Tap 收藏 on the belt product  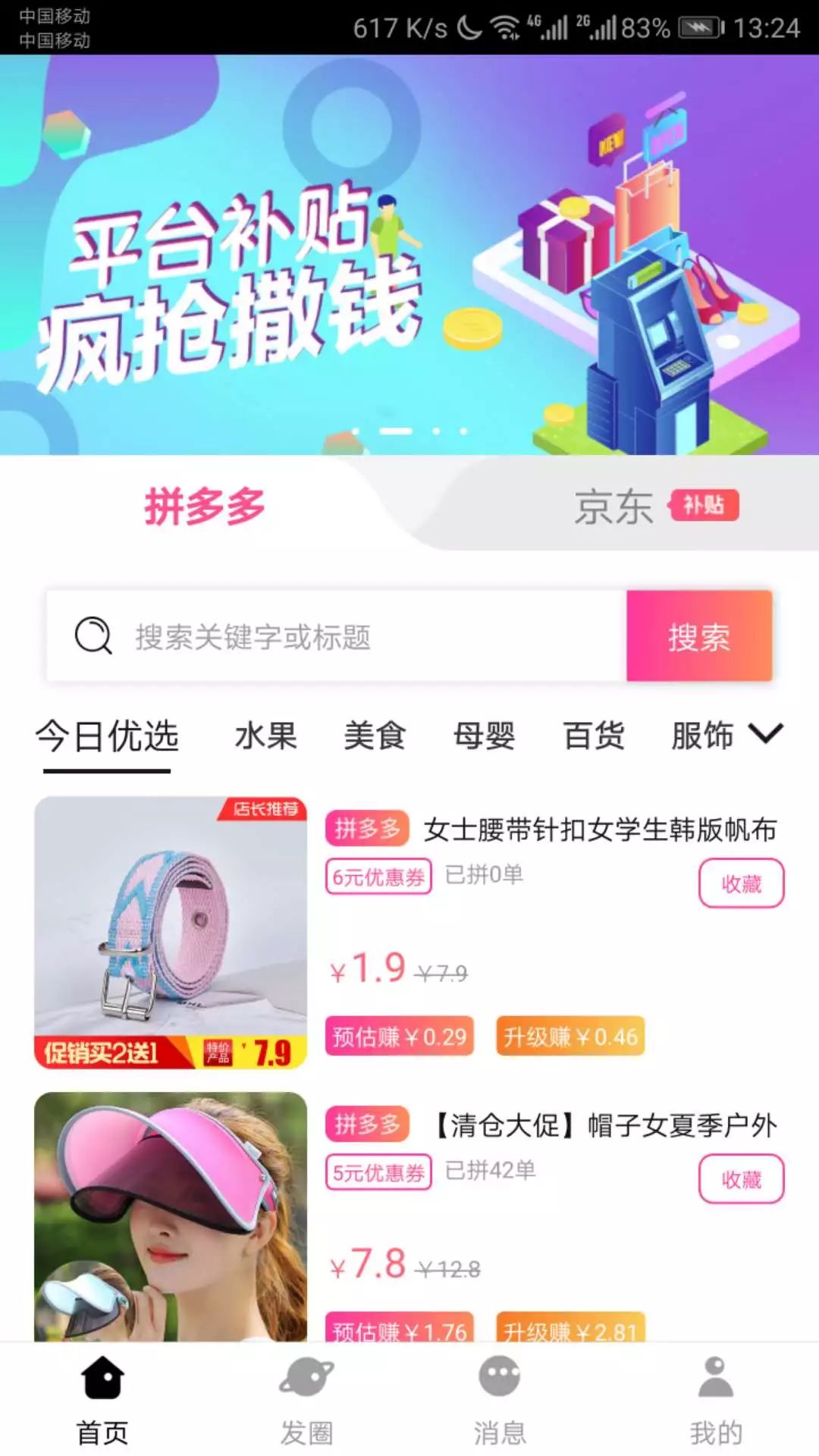[741, 883]
